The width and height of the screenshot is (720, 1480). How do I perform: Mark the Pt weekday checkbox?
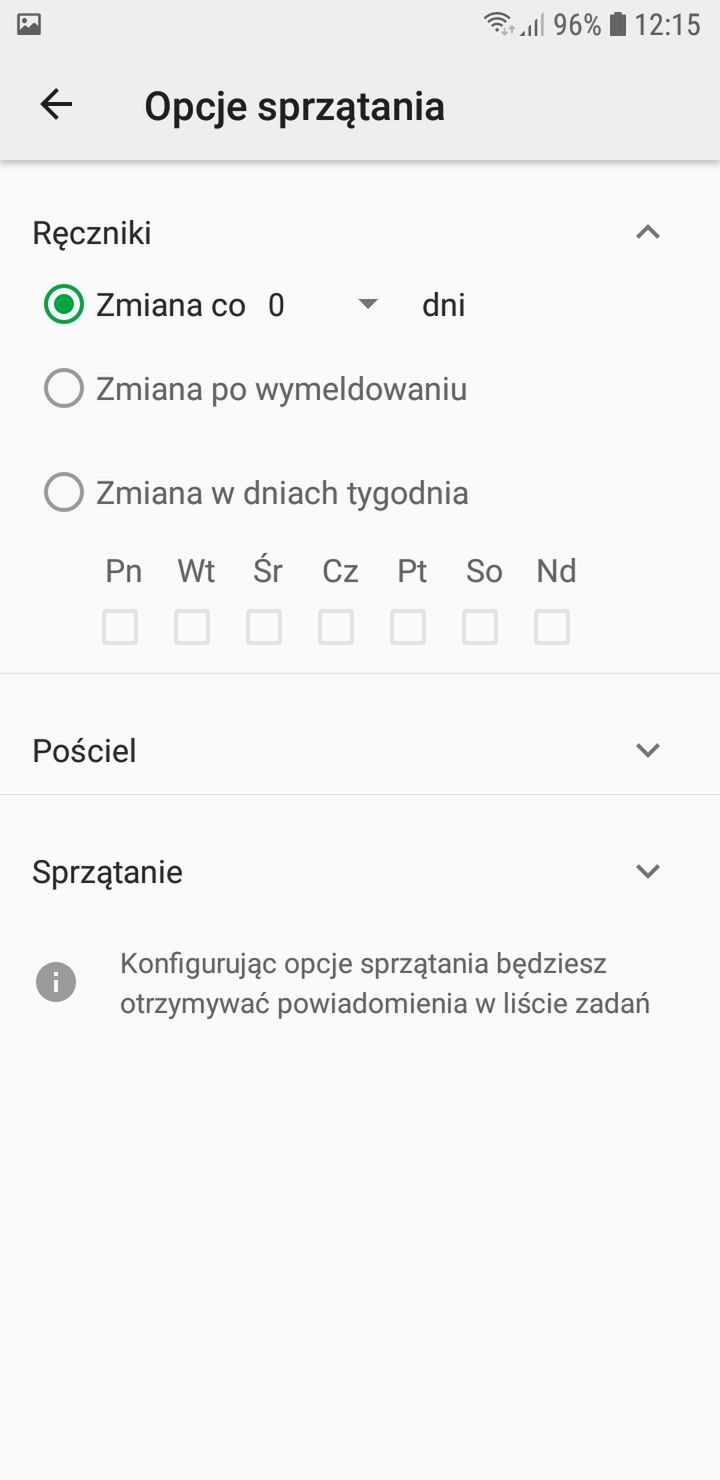(408, 628)
